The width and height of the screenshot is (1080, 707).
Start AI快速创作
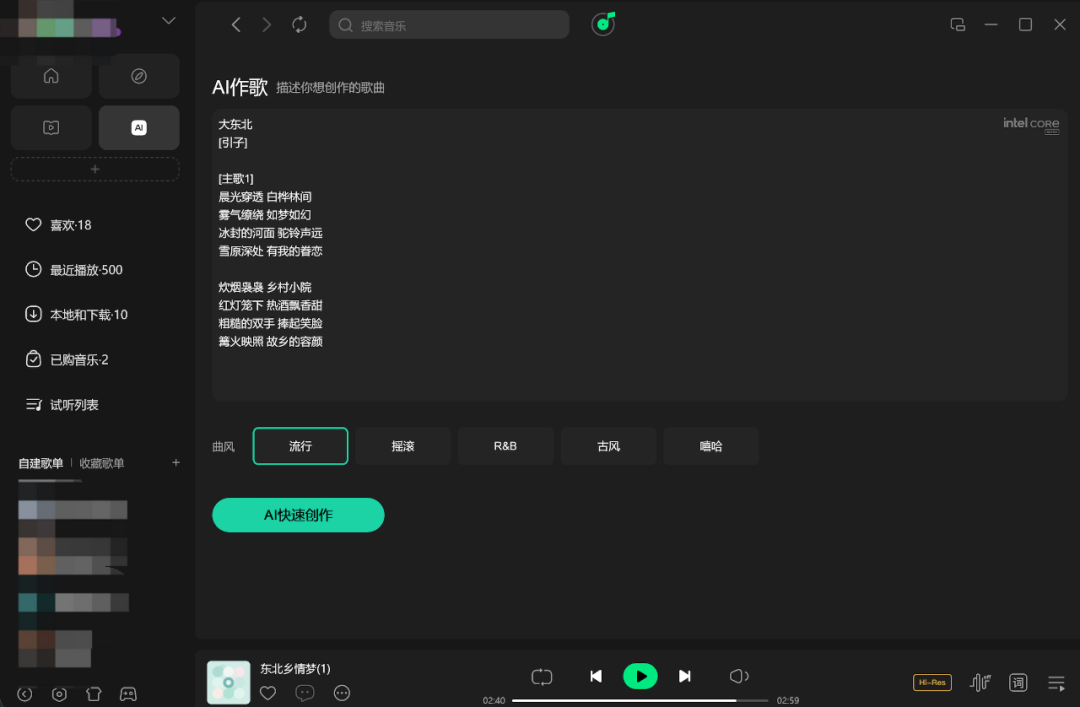pos(298,515)
